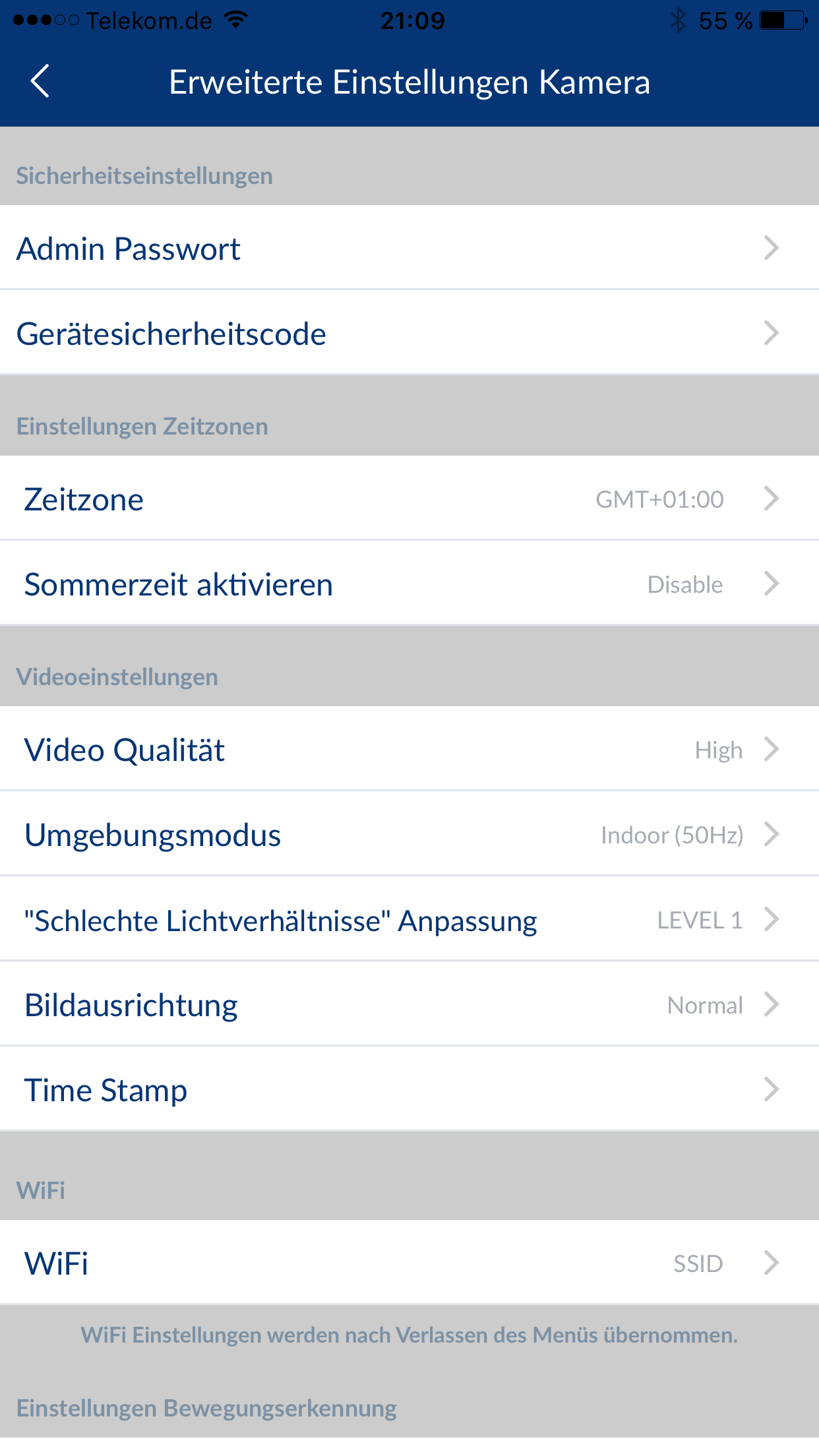Open Admin Passwort settings
Viewport: 819px width, 1456px height.
point(409,248)
